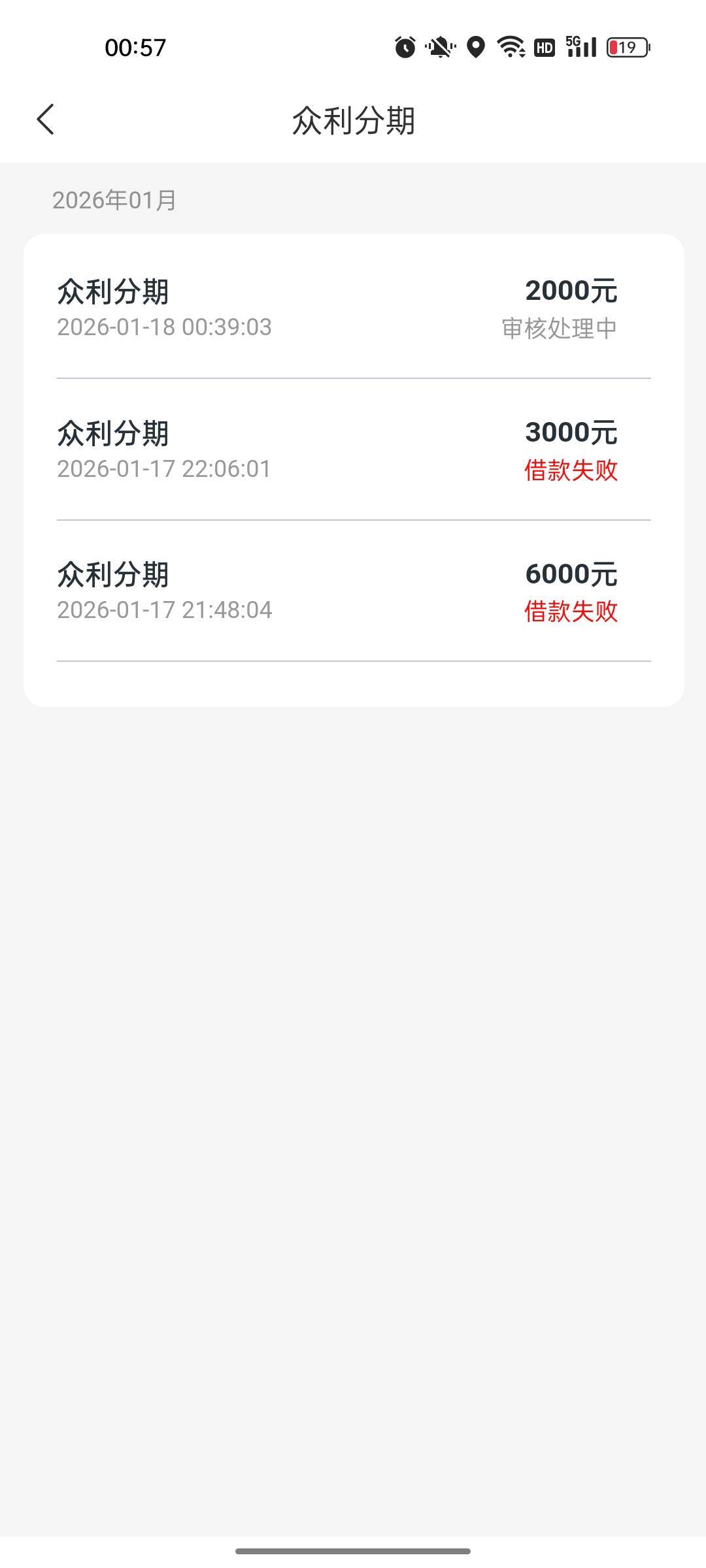
Task: Open the failed 3000元 loan record
Action: click(x=353, y=450)
